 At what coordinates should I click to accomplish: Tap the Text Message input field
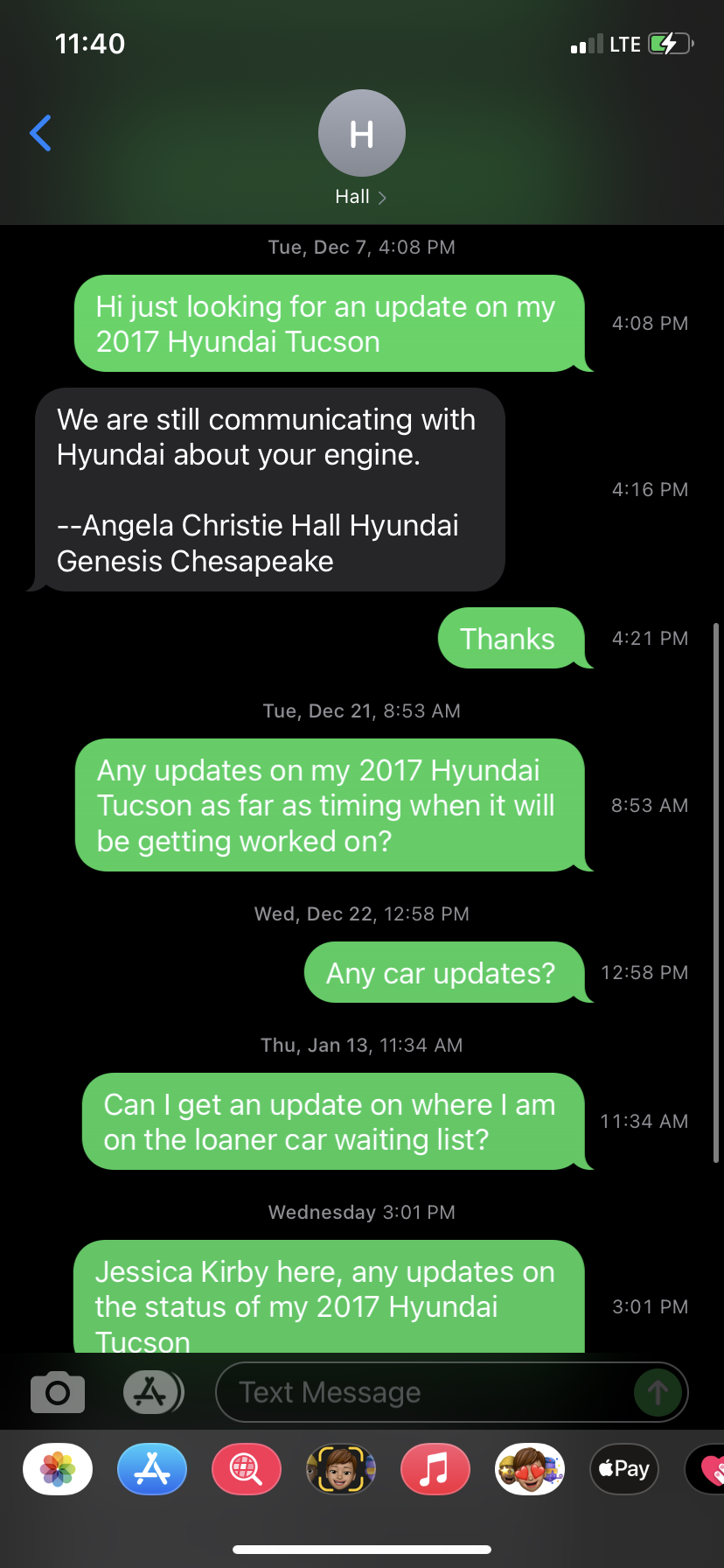pyautogui.click(x=420, y=1391)
